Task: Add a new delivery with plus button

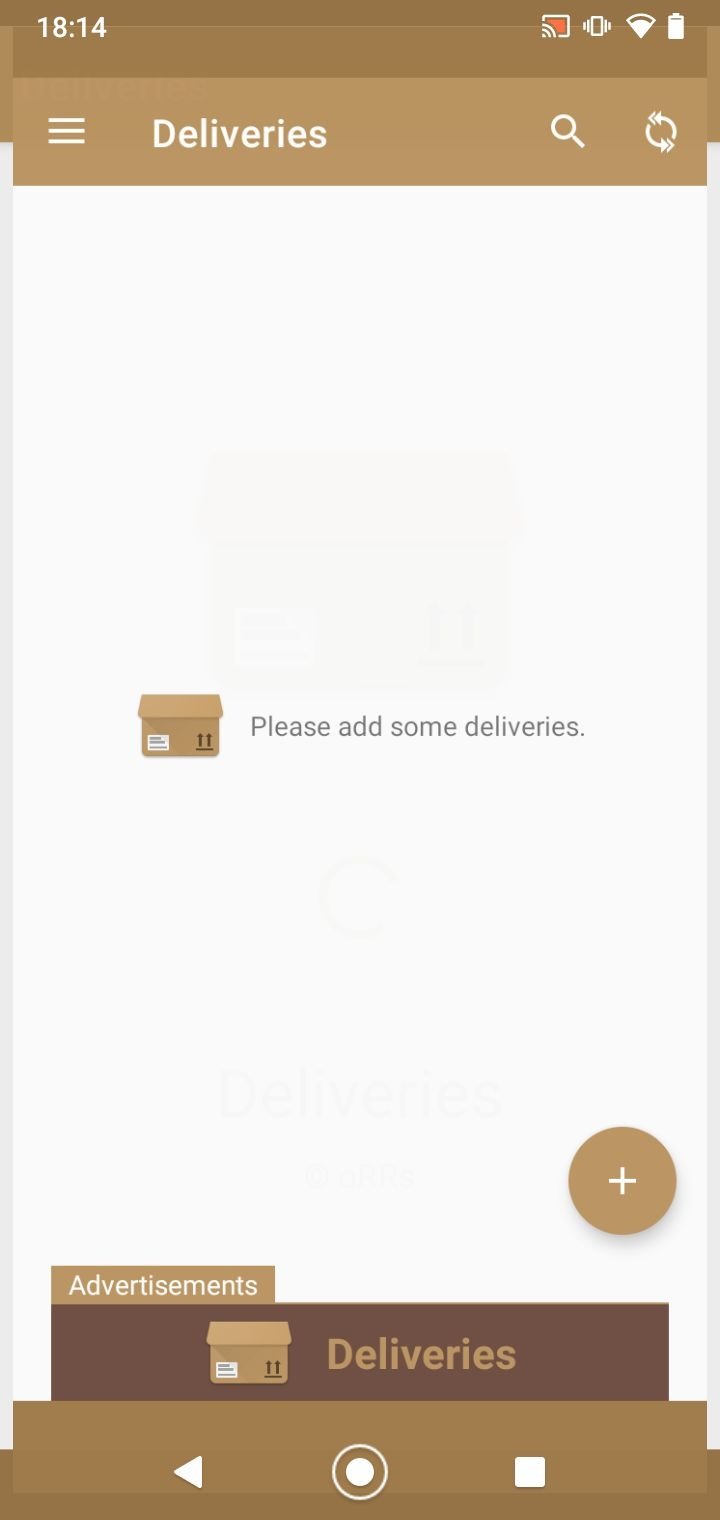Action: pyautogui.click(x=622, y=1181)
